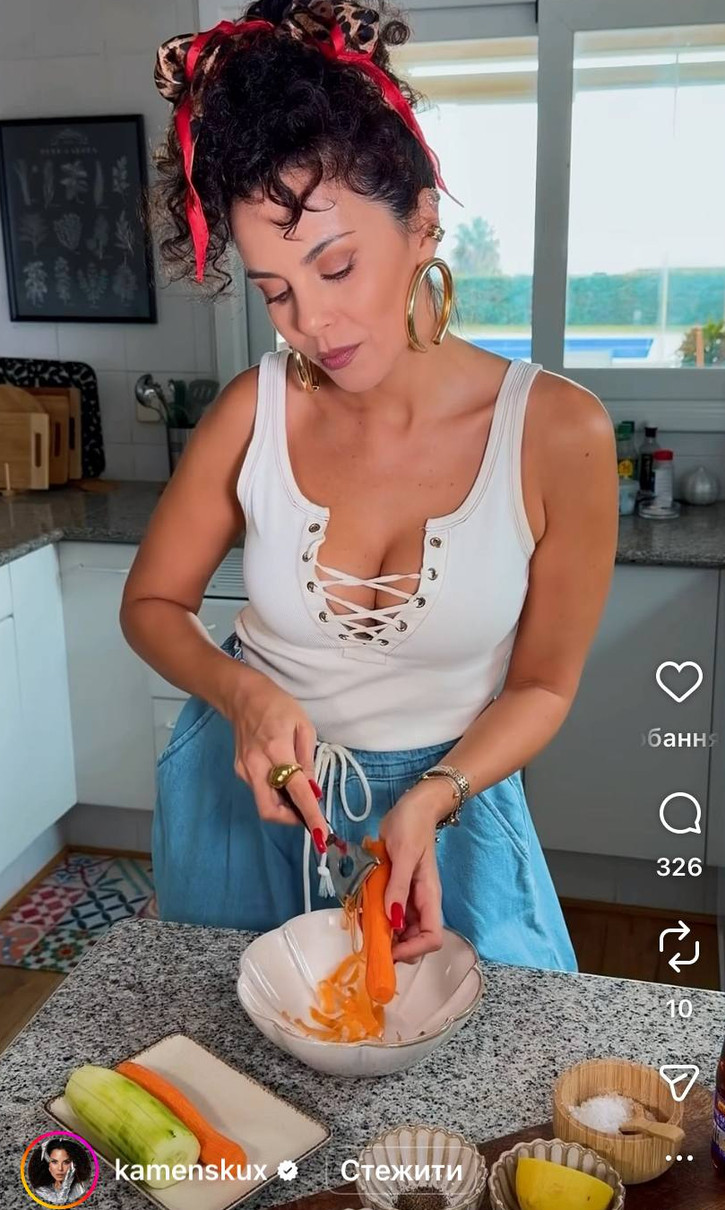Share the reel via paper plane icon
This screenshot has height=1210, width=725.
pos(679,1082)
